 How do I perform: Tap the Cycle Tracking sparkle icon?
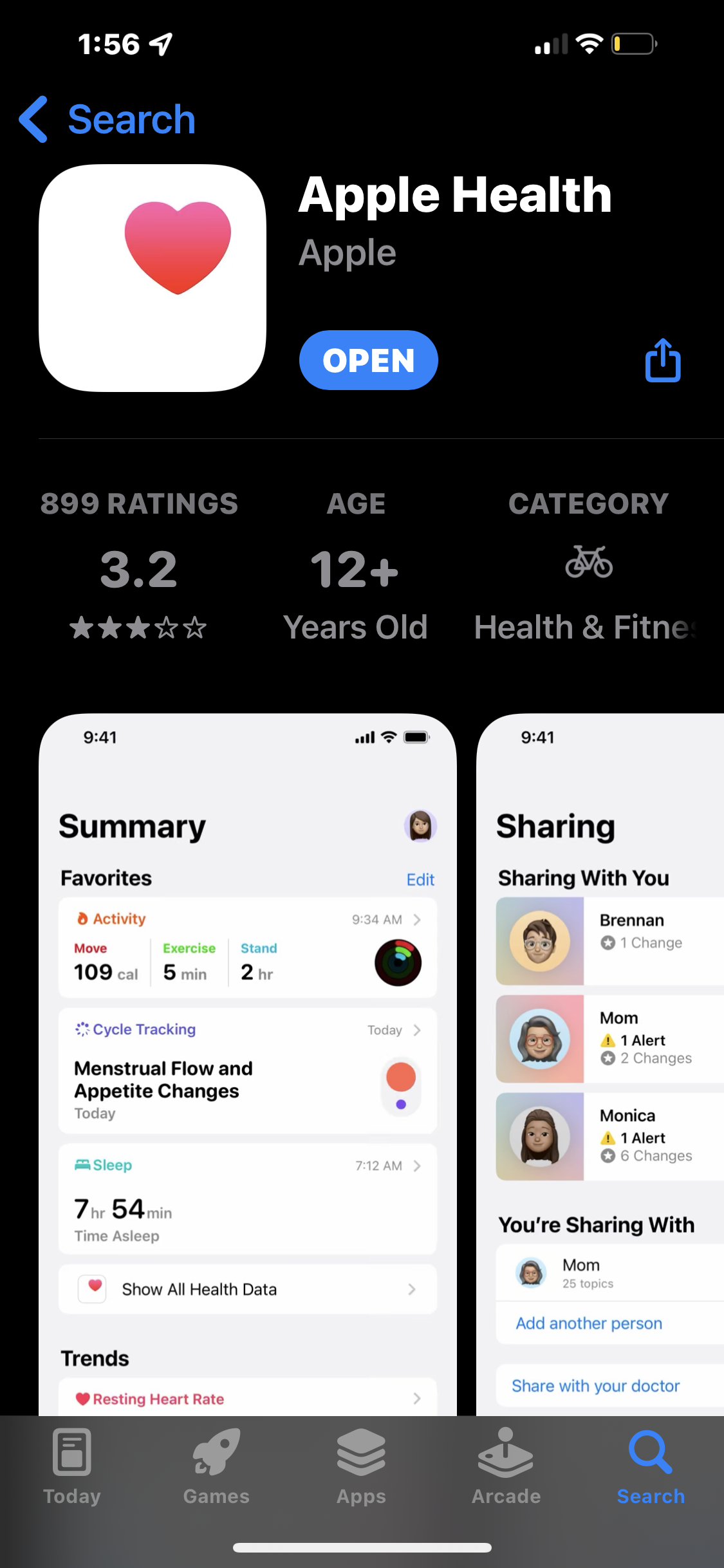[x=82, y=1028]
